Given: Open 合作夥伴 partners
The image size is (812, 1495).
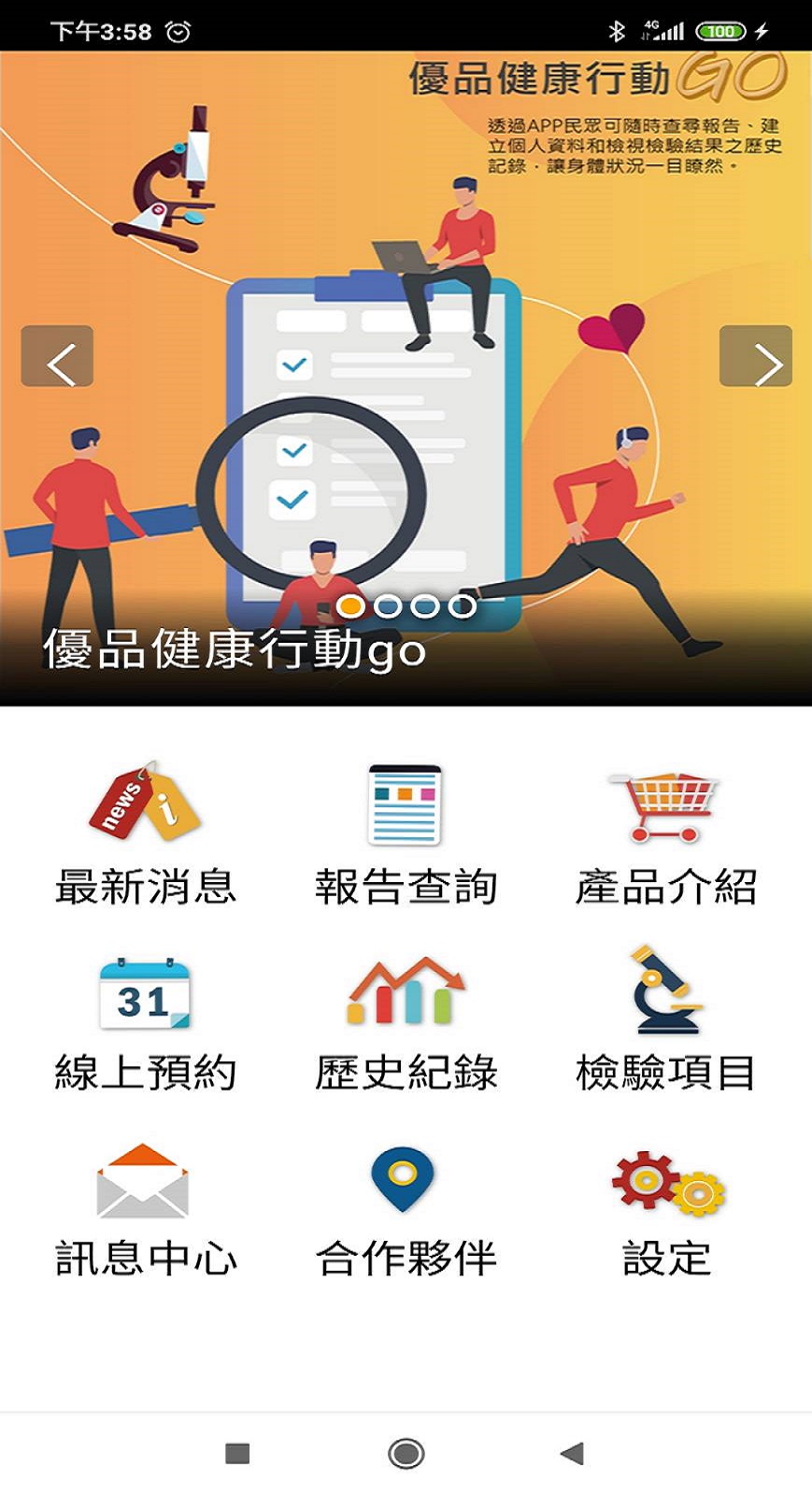Looking at the screenshot, I should coord(406,1210).
